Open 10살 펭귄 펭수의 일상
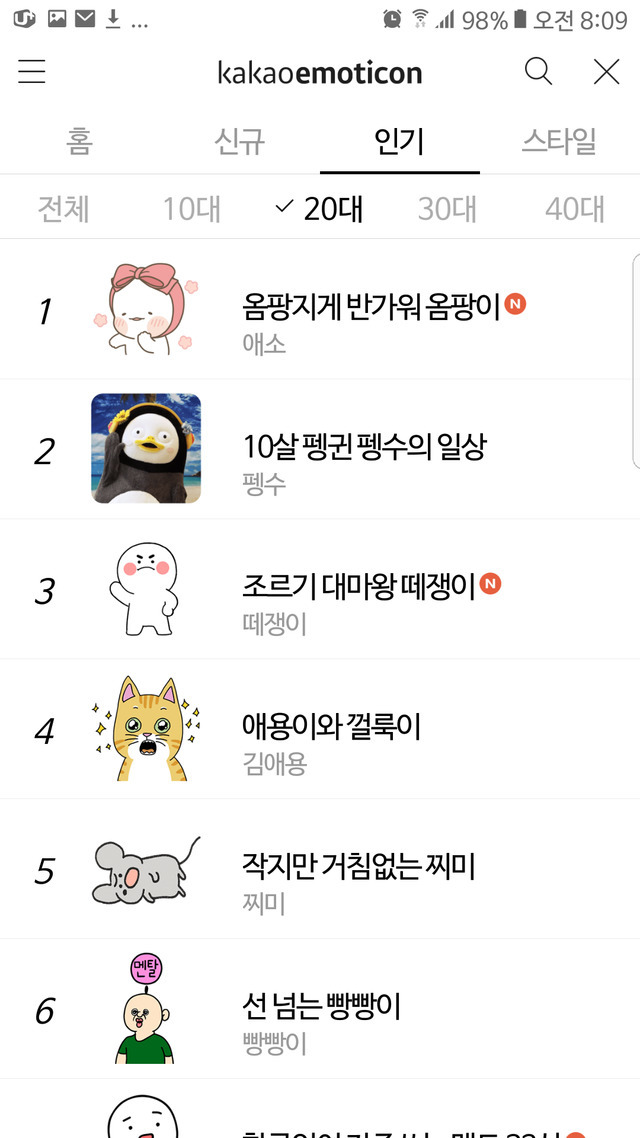This screenshot has height=1138, width=640. pos(364,447)
